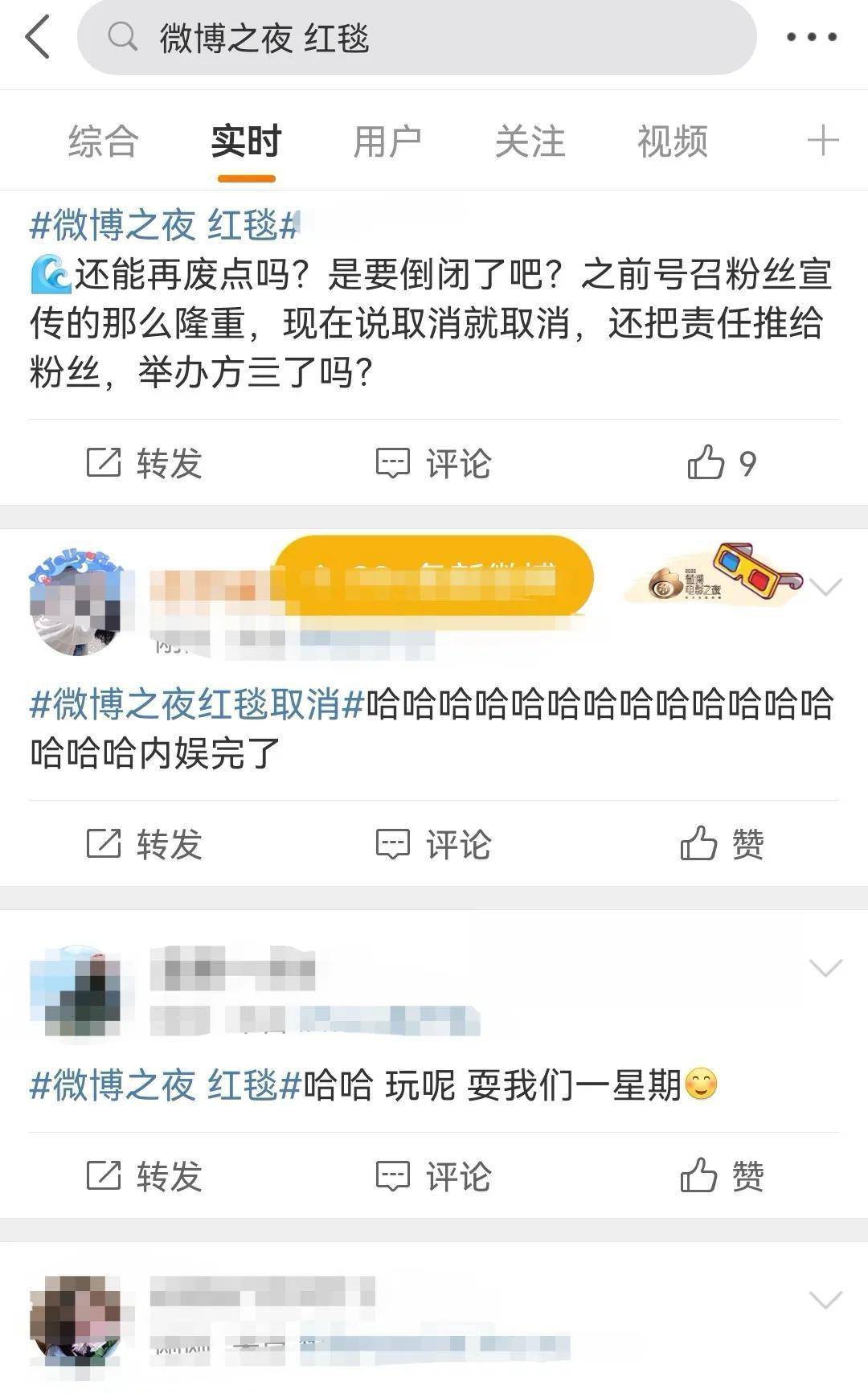Repost the post about 举办方
This screenshot has height=1394, width=868.
145,463
